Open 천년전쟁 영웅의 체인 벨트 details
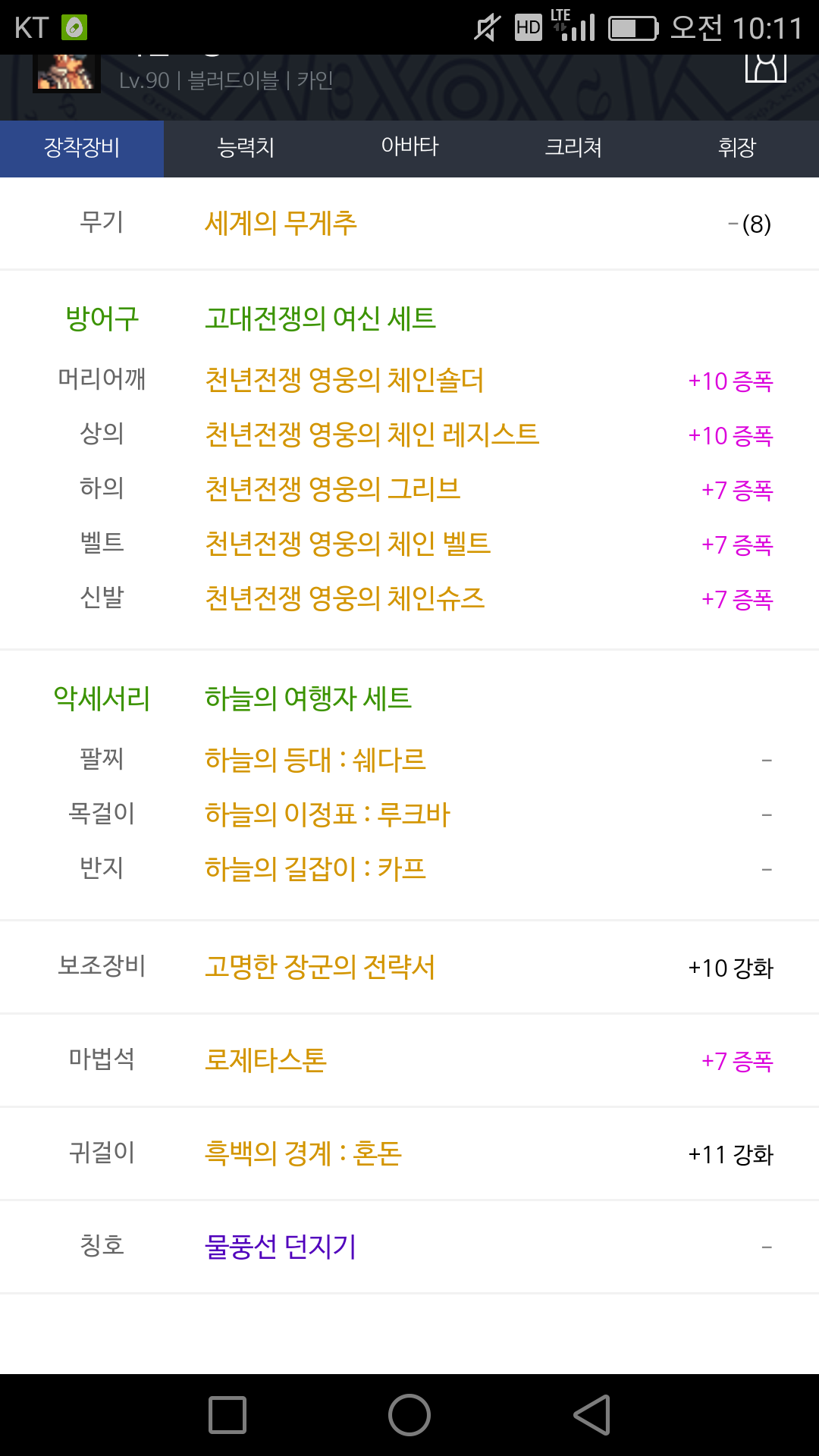The height and width of the screenshot is (1456, 819). tap(348, 544)
